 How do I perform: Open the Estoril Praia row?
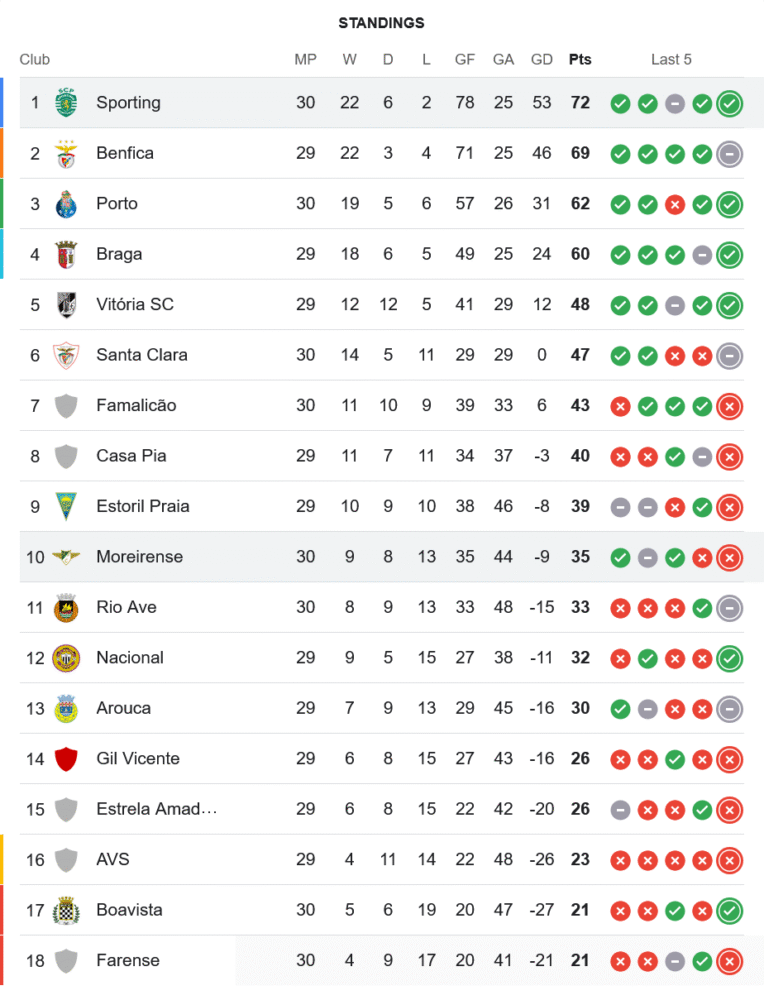click(142, 506)
